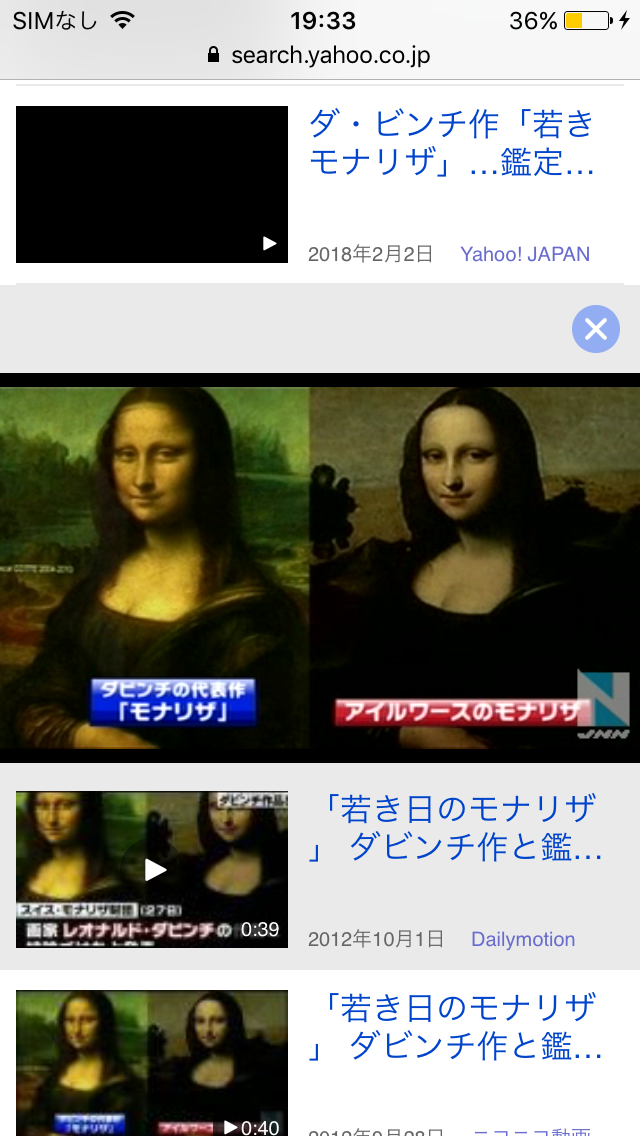The width and height of the screenshot is (640, 1136).
Task: Play the 0:40 video thumbnail
Action: tap(152, 1062)
